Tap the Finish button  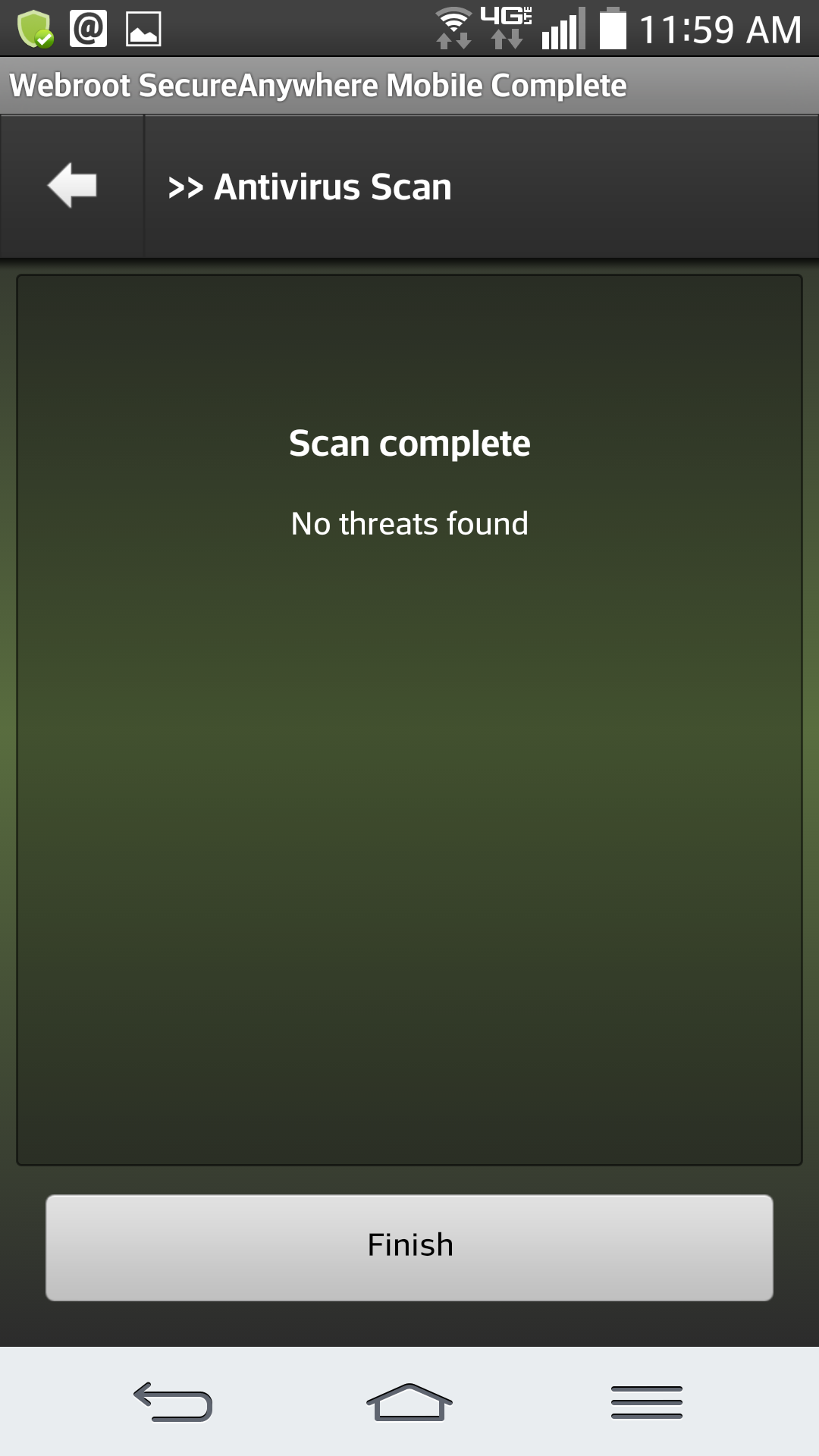click(x=409, y=1247)
